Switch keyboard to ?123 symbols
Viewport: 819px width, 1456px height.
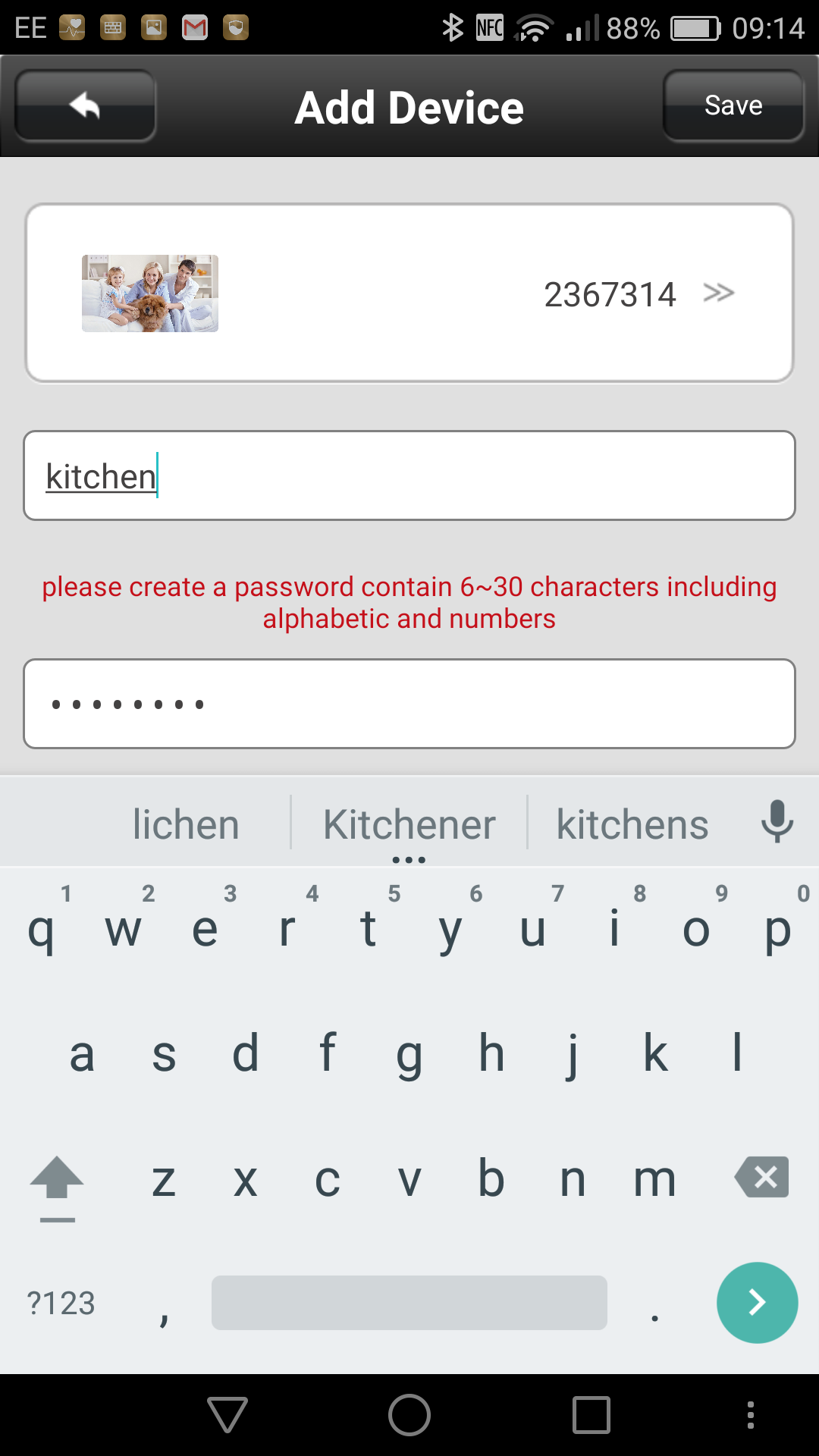(x=61, y=1303)
